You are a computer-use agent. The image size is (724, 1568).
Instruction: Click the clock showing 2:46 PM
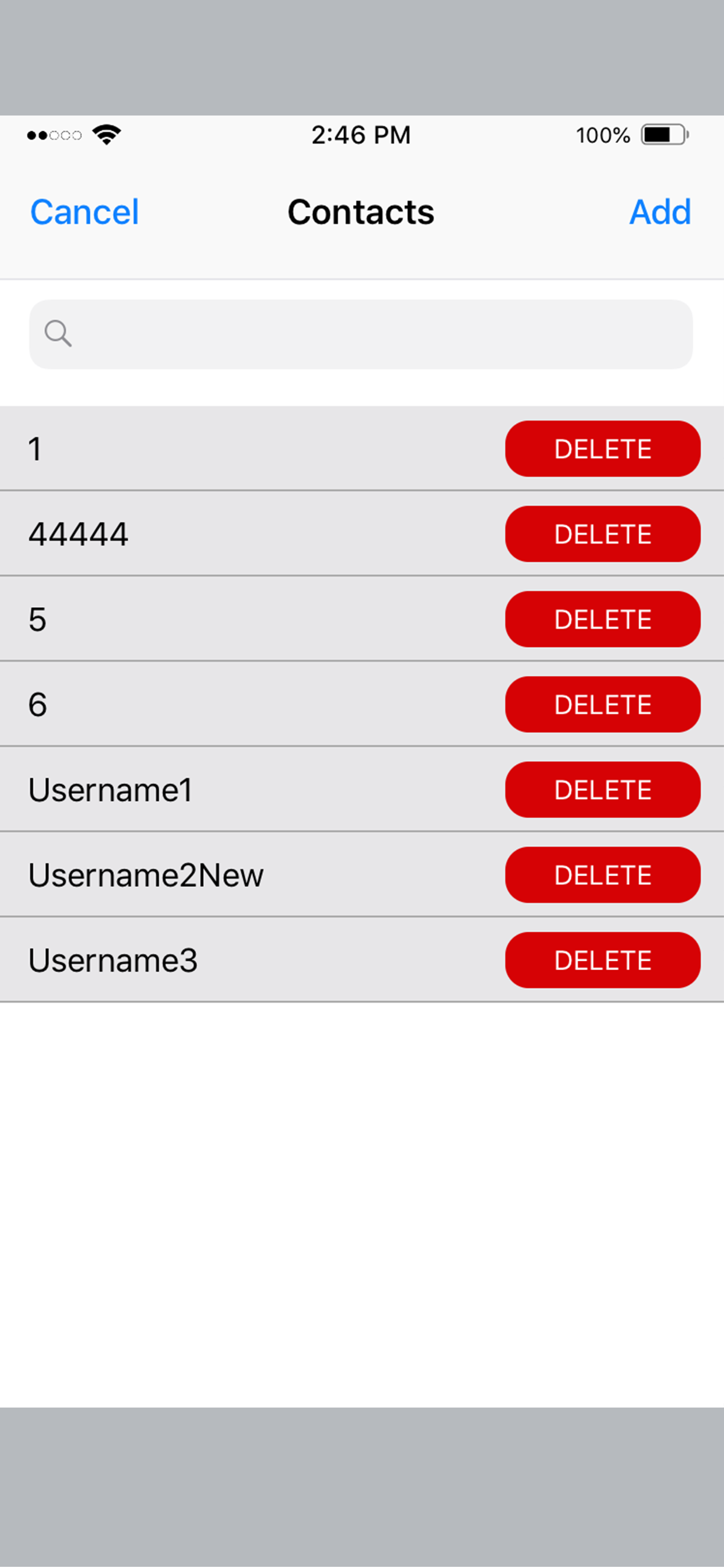coord(361,135)
